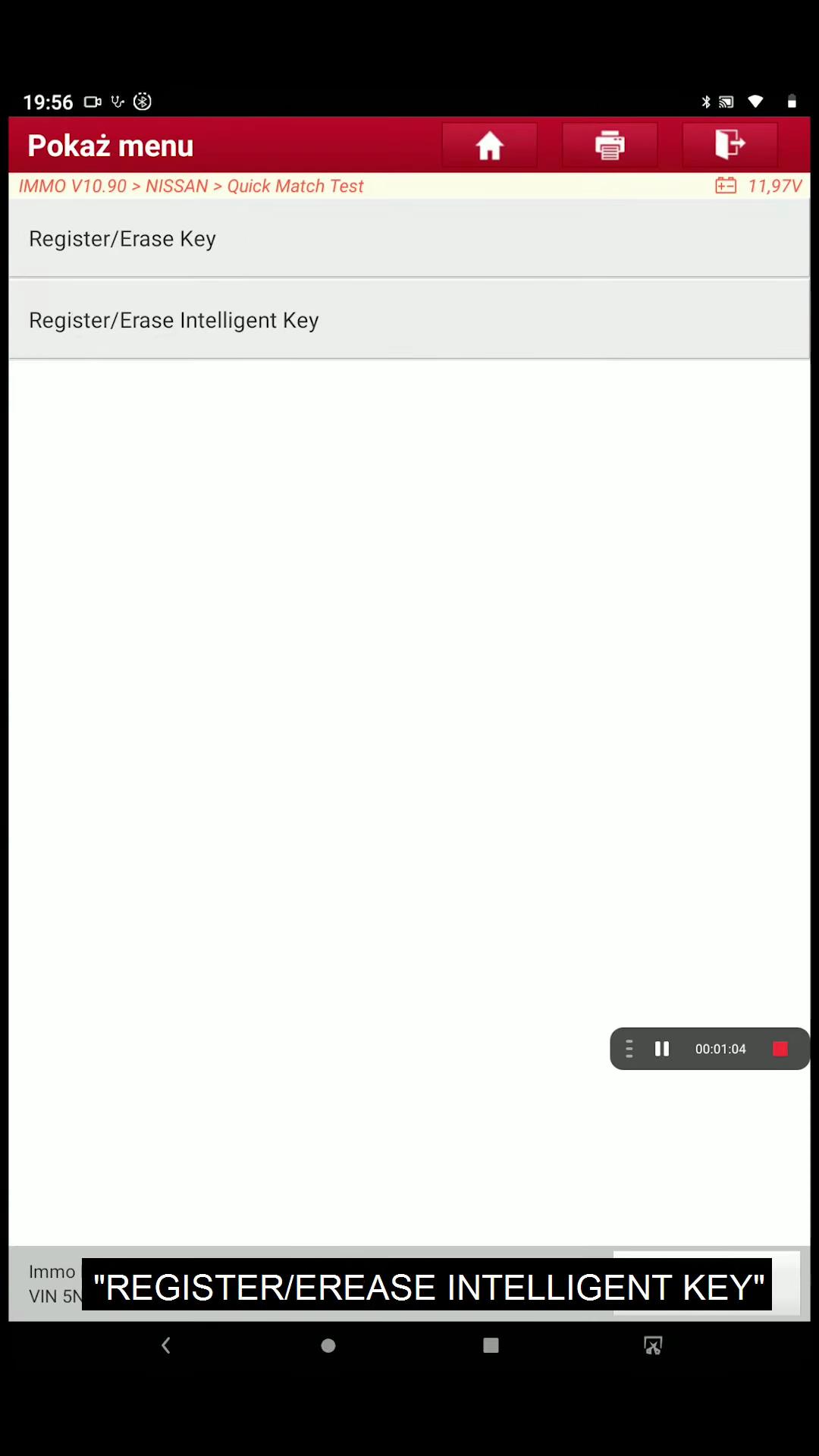
Task: Select Register/Erase Intelligent Key
Action: coord(409,320)
